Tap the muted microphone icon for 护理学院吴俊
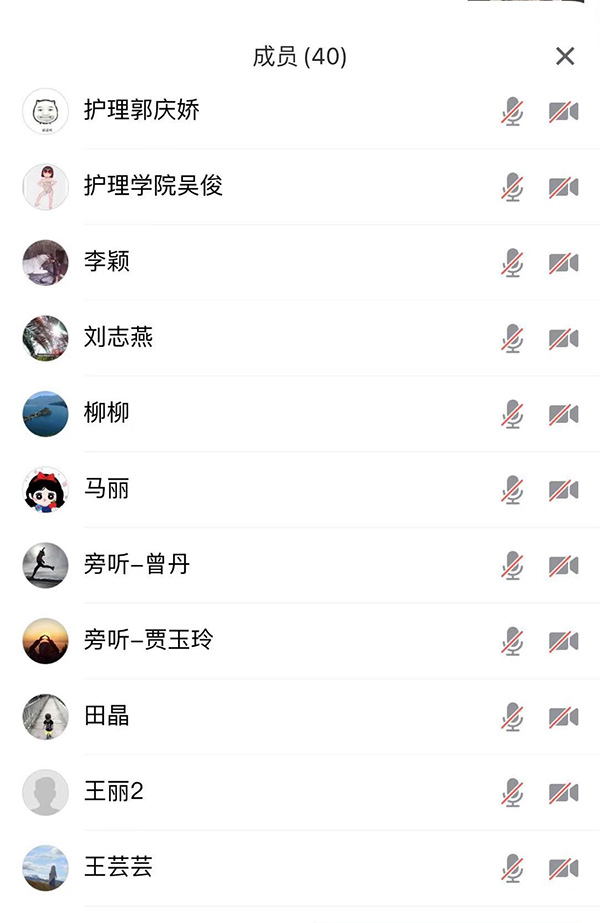The image size is (600, 923). tap(513, 187)
